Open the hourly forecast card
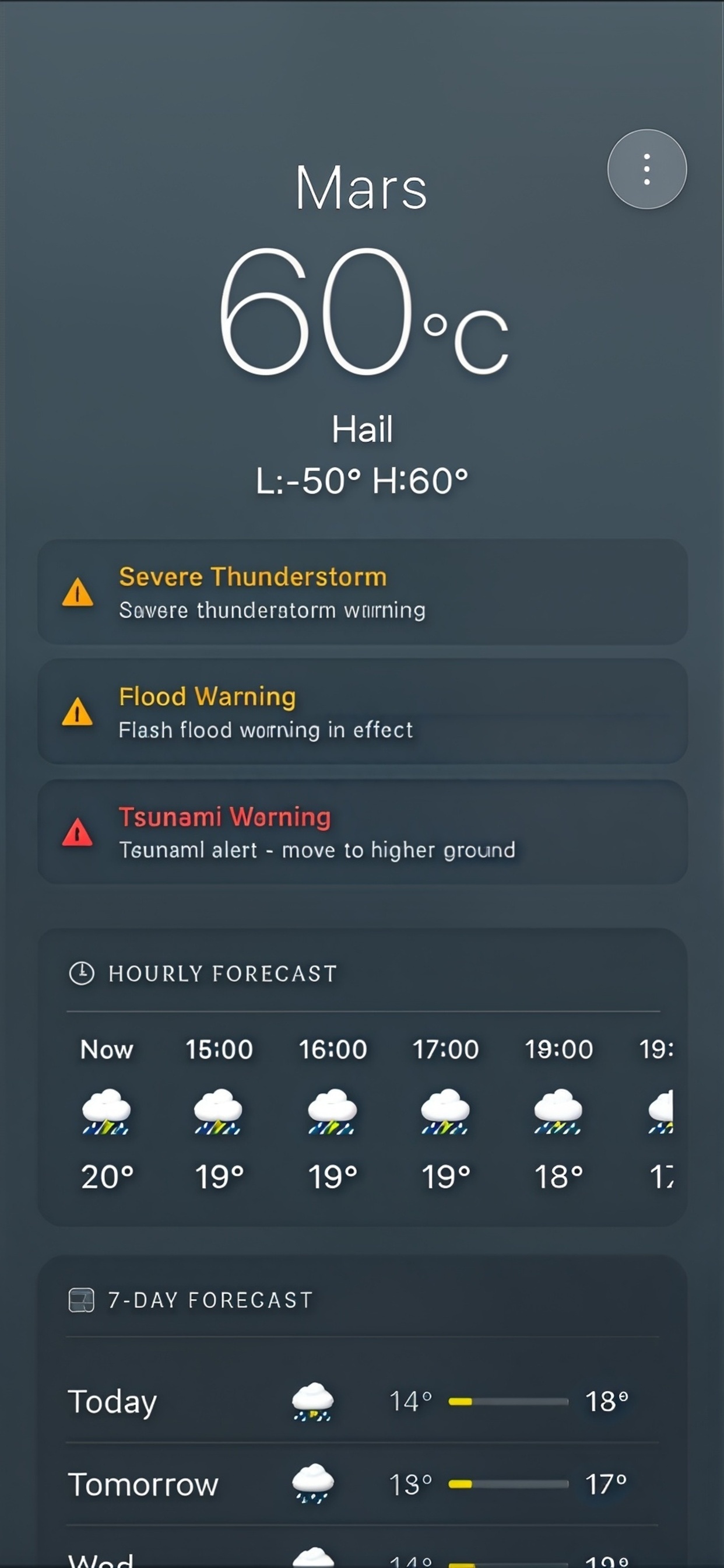The image size is (724, 1568). [x=363, y=1076]
